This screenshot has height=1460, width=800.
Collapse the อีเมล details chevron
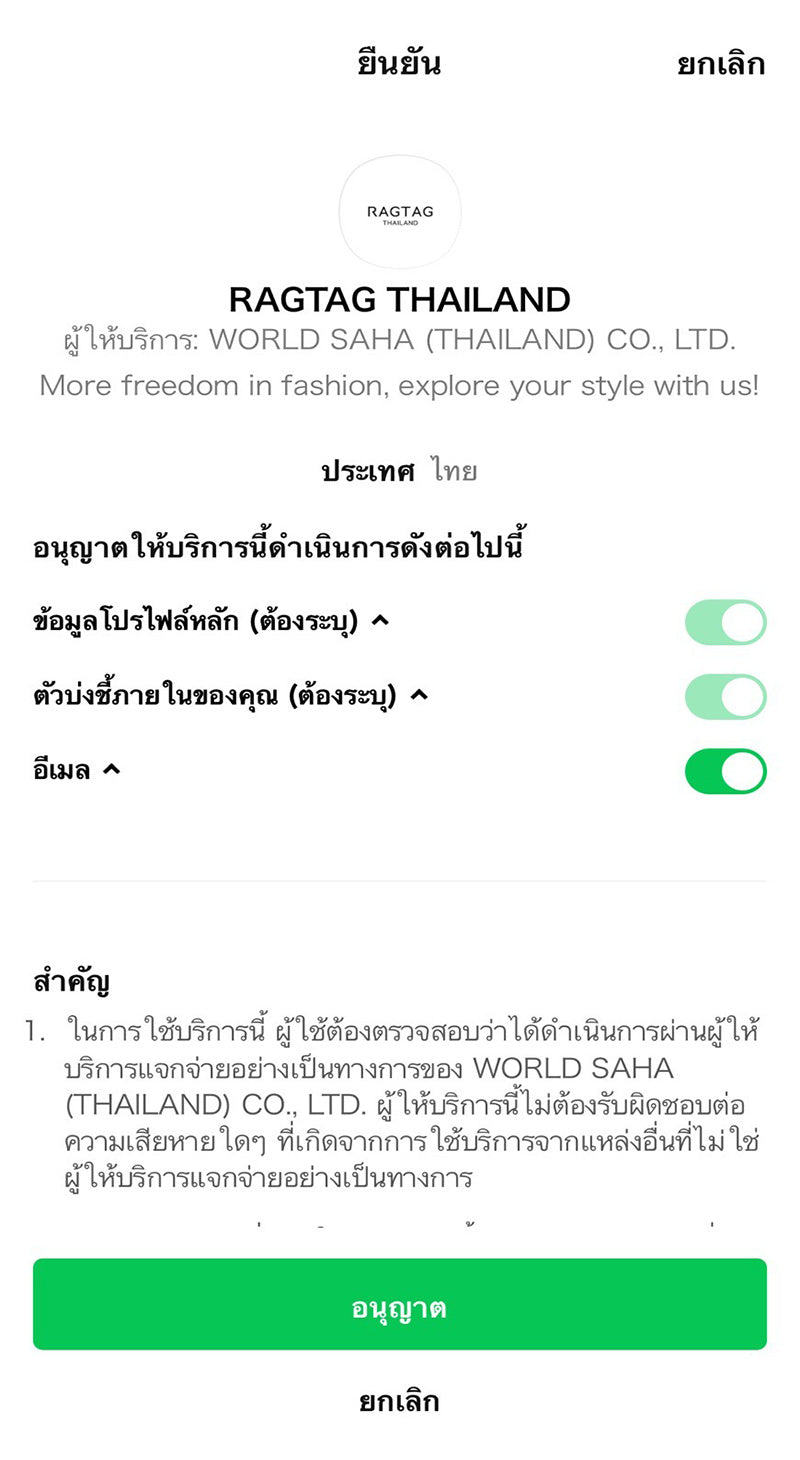point(112,770)
